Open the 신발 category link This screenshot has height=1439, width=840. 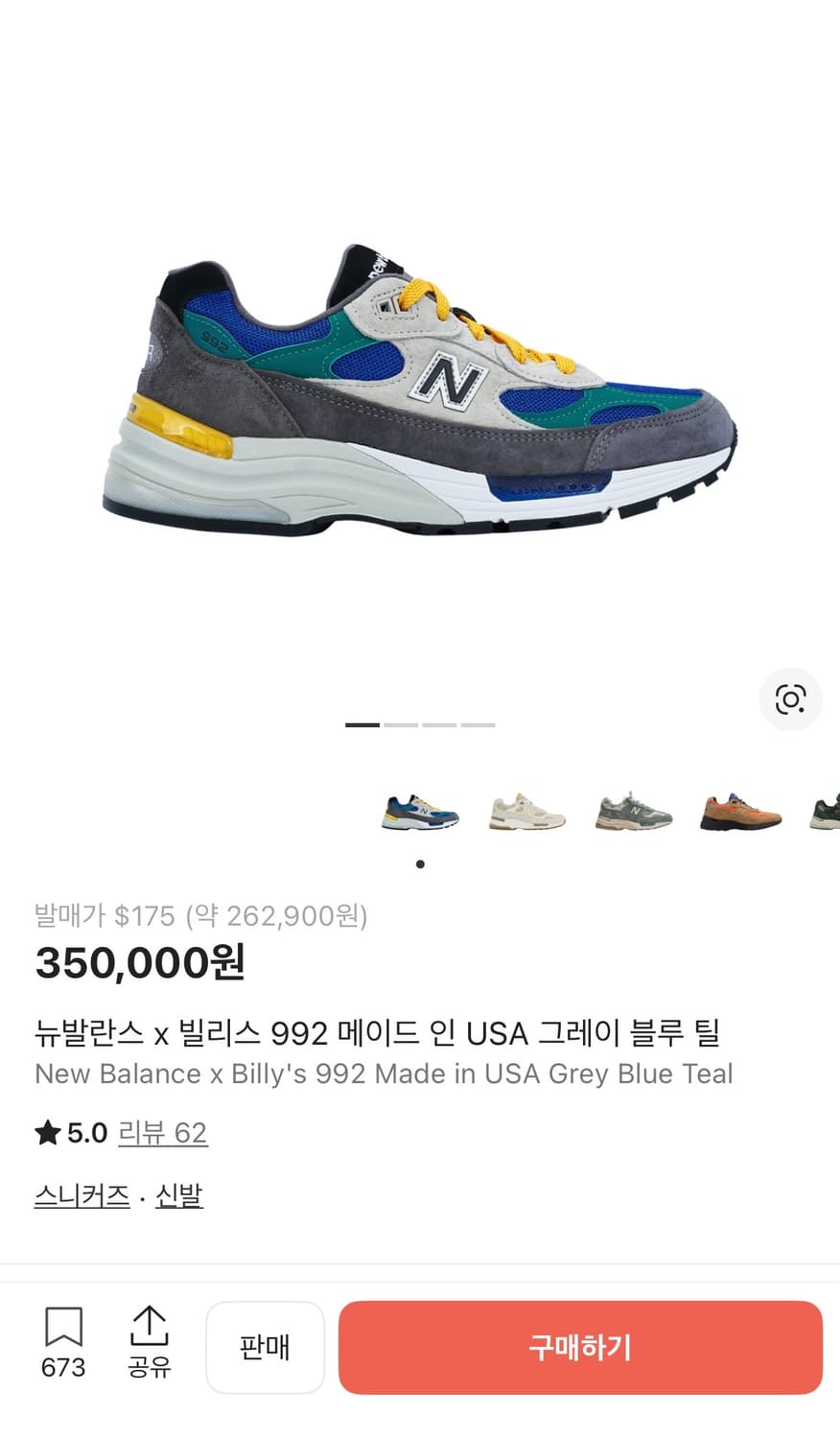(x=176, y=1194)
